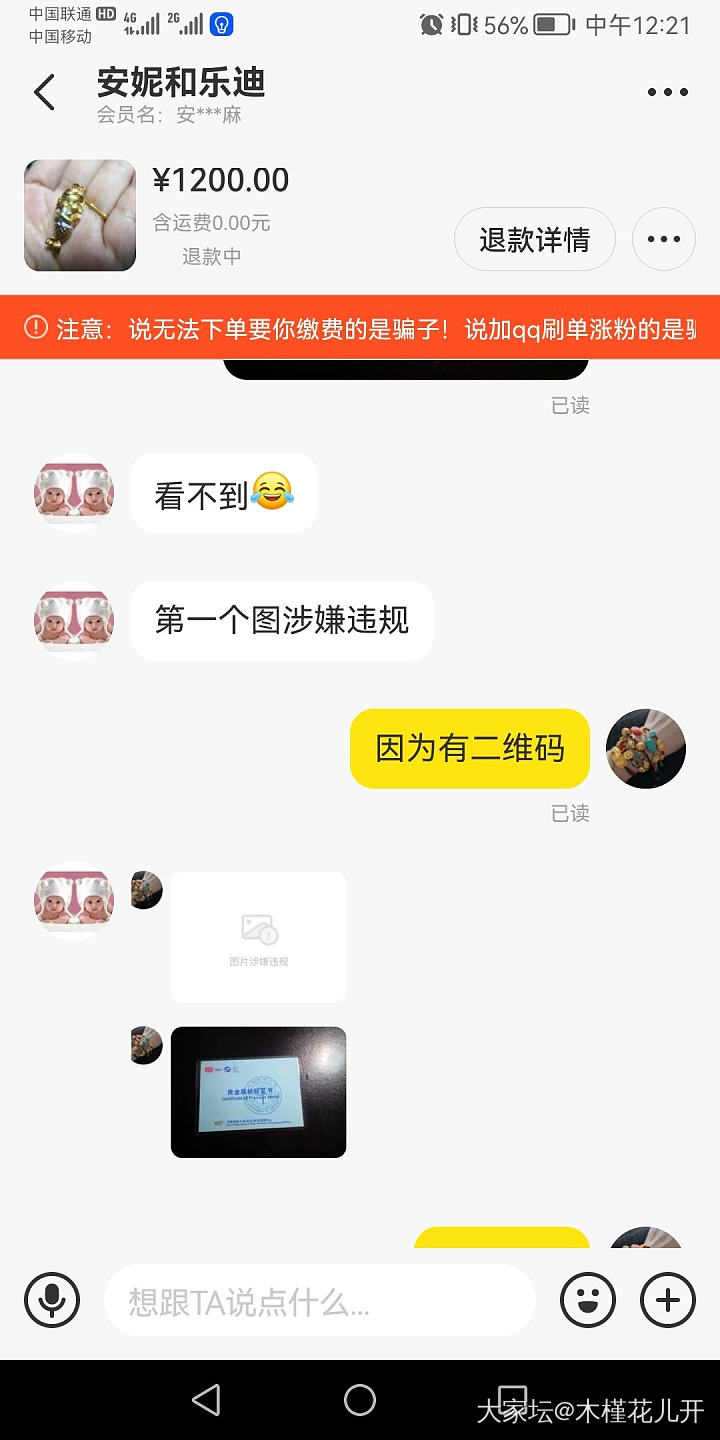Image resolution: width=720 pixels, height=1440 pixels.
Task: Open the plus attachment menu
Action: (x=668, y=1300)
